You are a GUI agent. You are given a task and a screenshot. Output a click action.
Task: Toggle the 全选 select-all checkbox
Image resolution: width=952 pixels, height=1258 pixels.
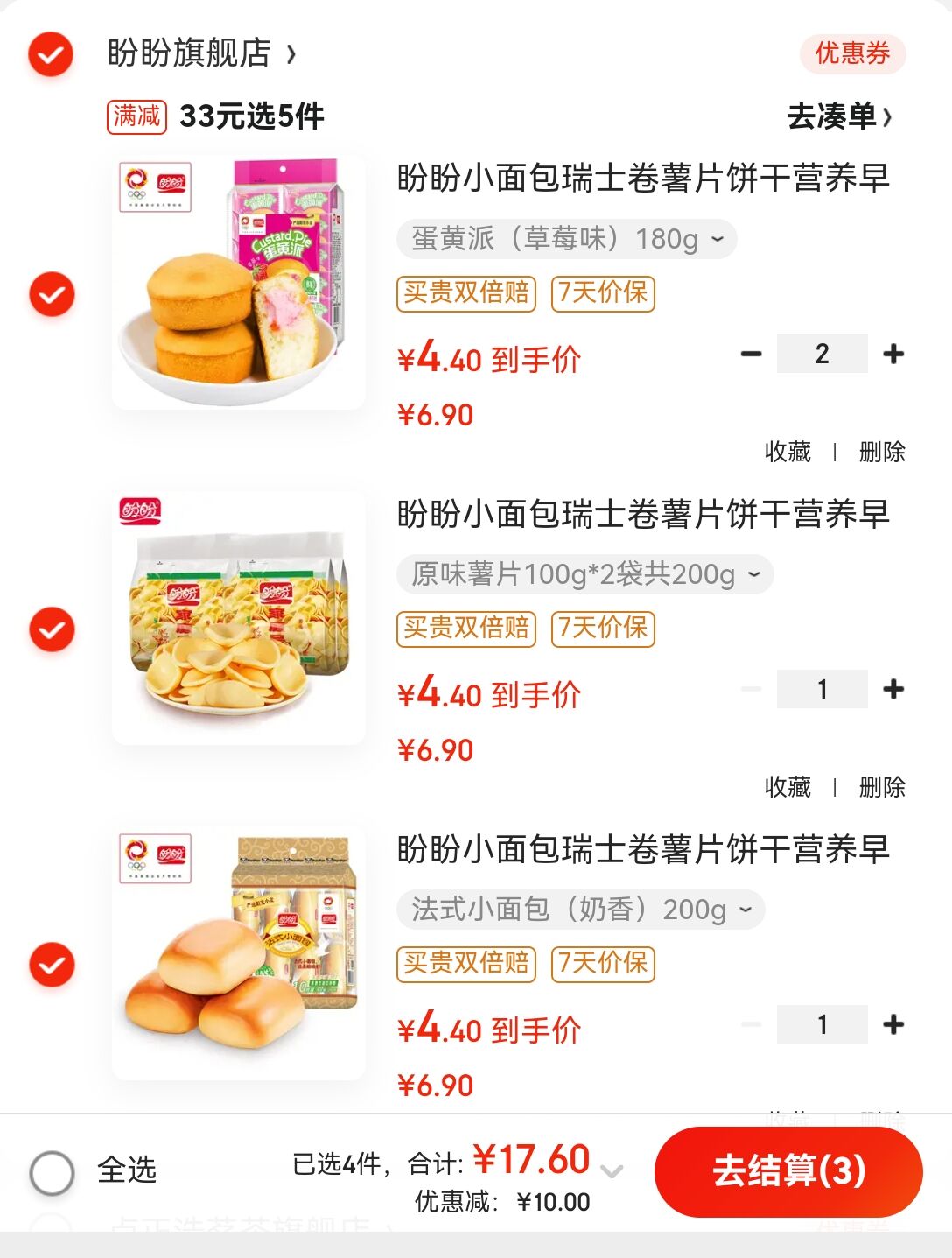pyautogui.click(x=52, y=1172)
